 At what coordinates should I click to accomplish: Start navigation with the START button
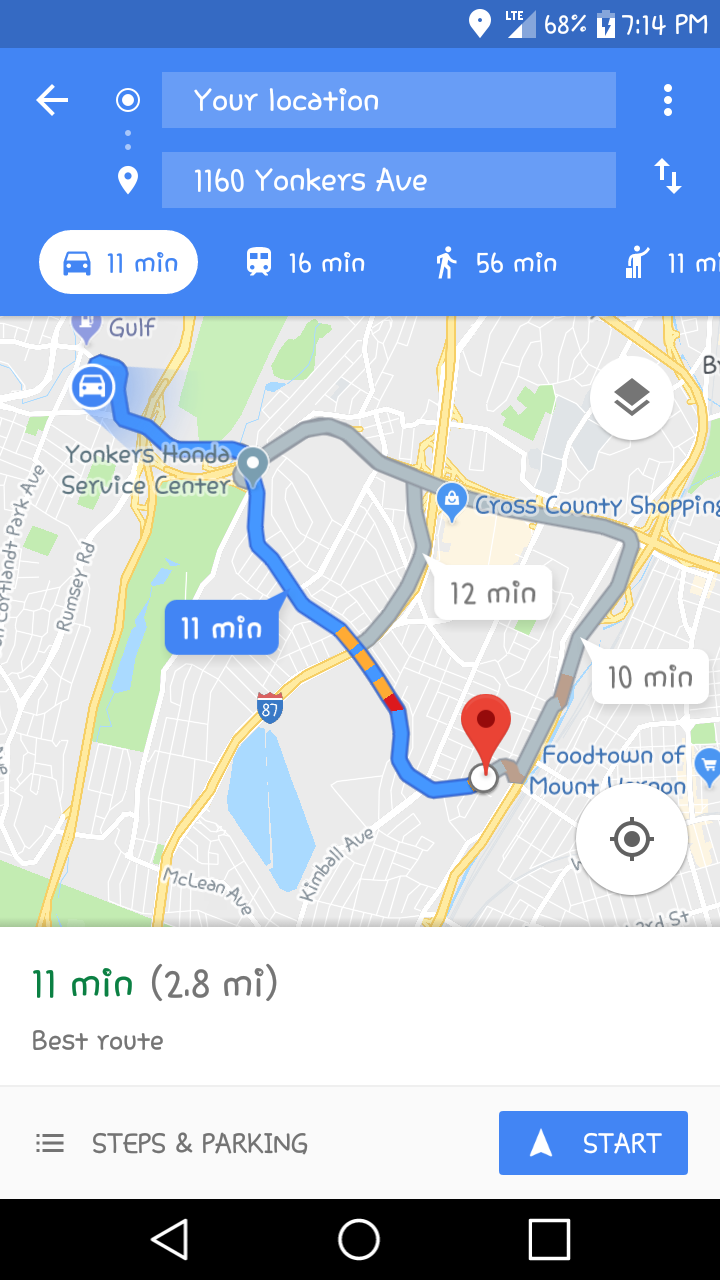click(593, 1143)
